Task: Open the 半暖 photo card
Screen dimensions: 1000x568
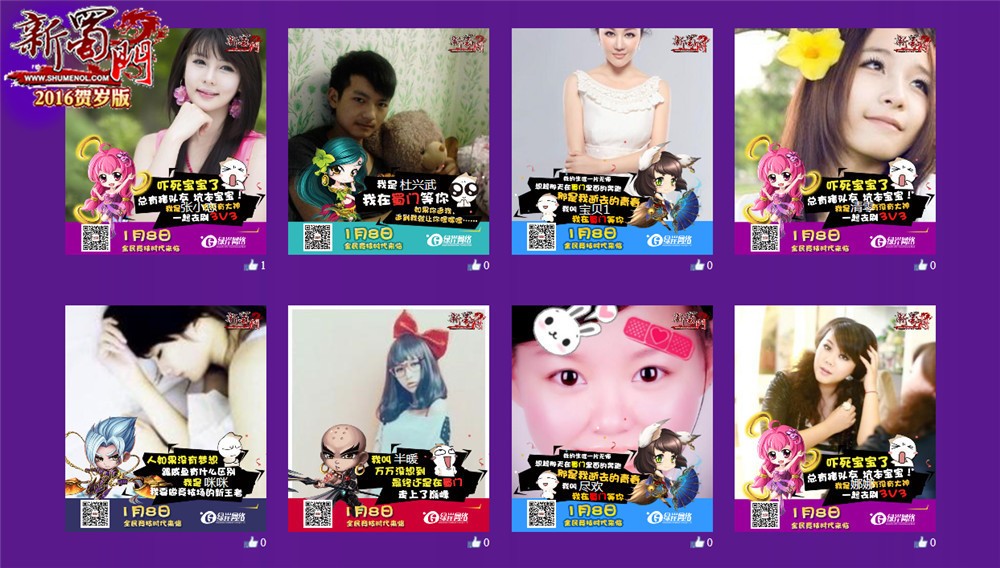Action: pos(389,418)
